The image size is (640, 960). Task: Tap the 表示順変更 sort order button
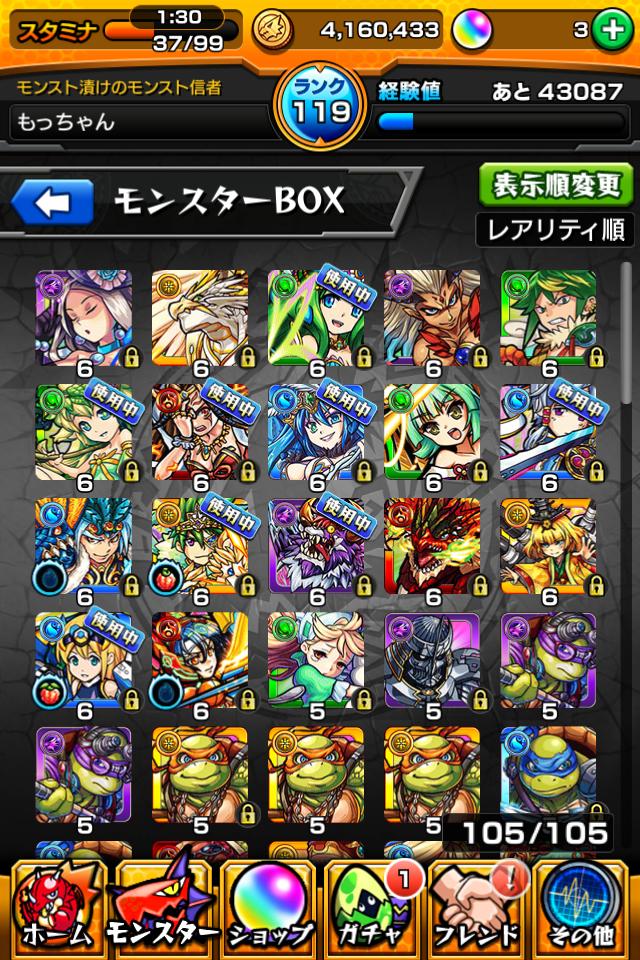[555, 185]
